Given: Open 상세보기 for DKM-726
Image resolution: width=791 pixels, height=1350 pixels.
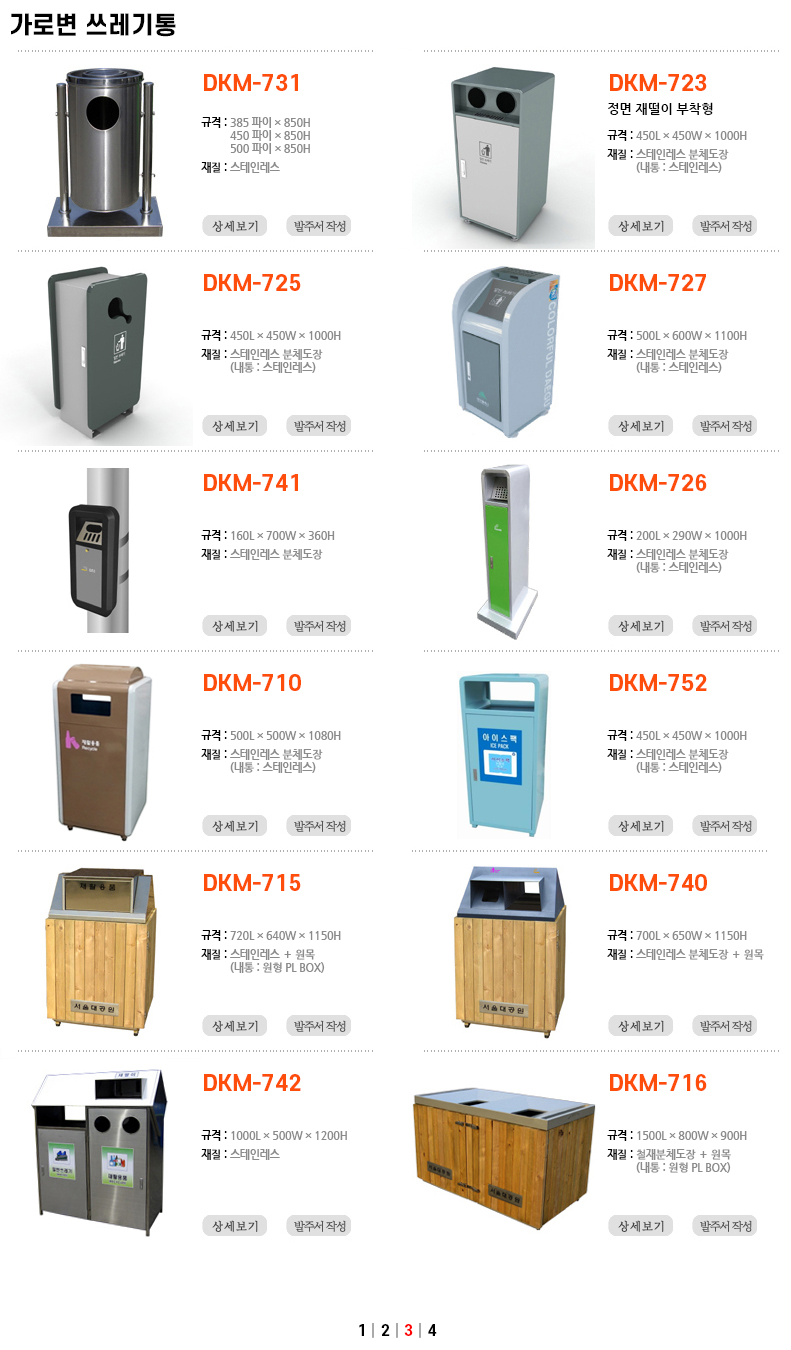Looking at the screenshot, I should click(641, 626).
